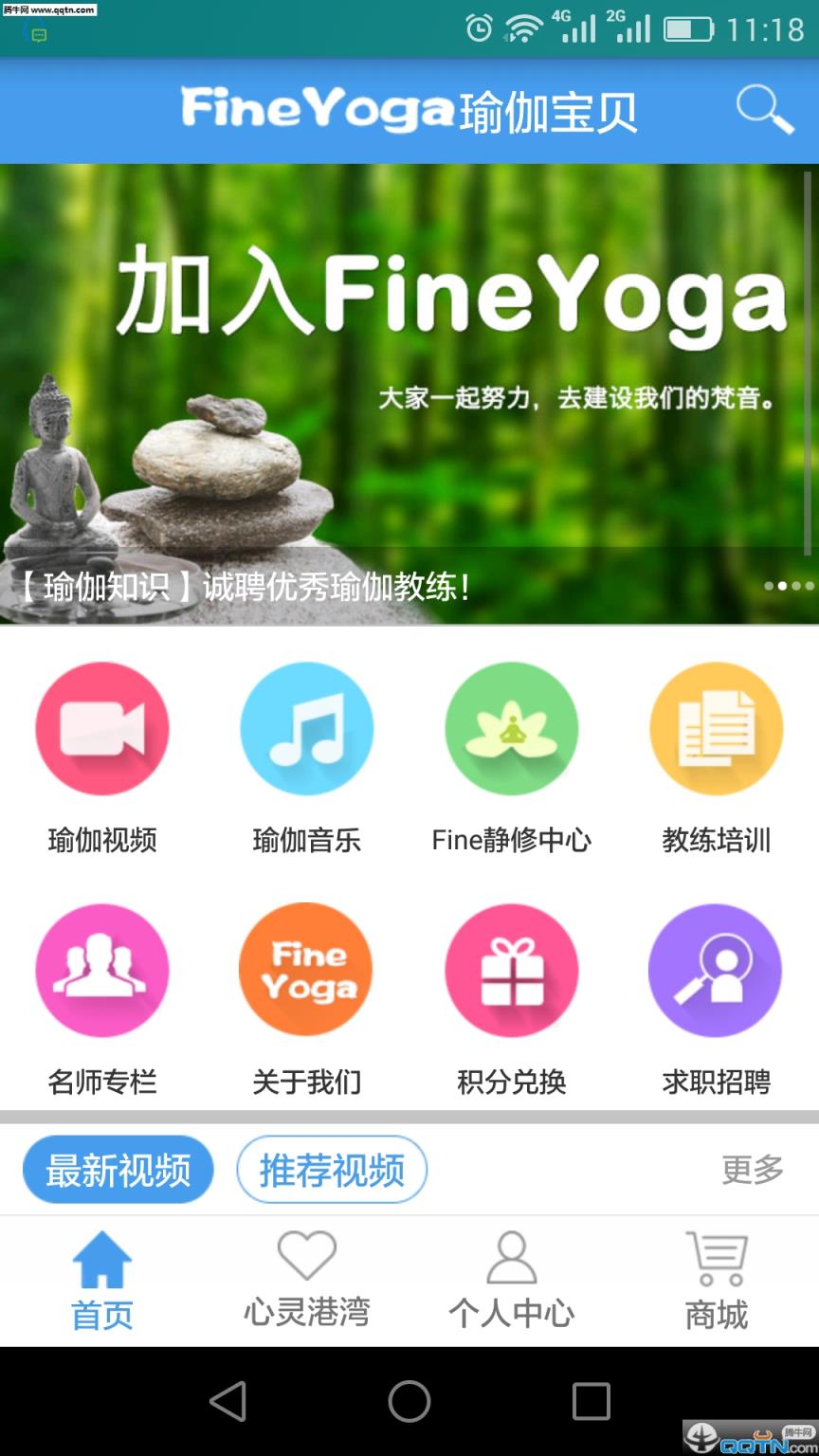Open 更多 to see more videos
The width and height of the screenshot is (819, 1456).
point(754,1170)
